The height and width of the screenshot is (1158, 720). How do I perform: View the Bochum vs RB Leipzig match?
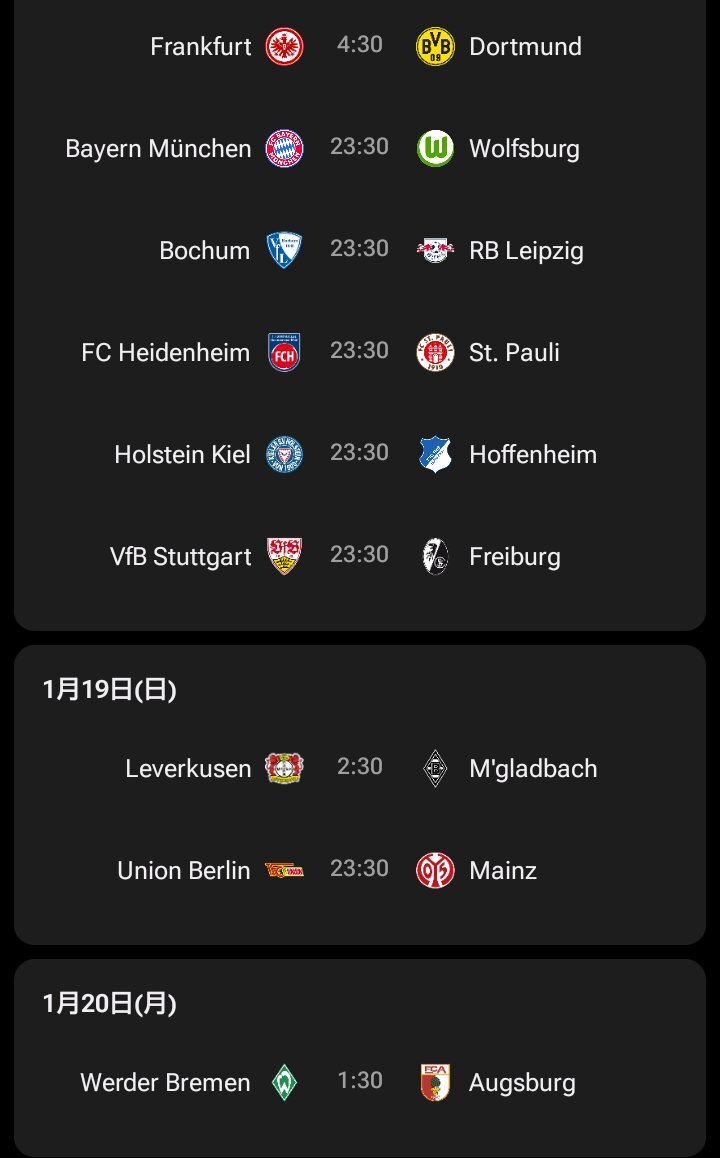[x=360, y=250]
